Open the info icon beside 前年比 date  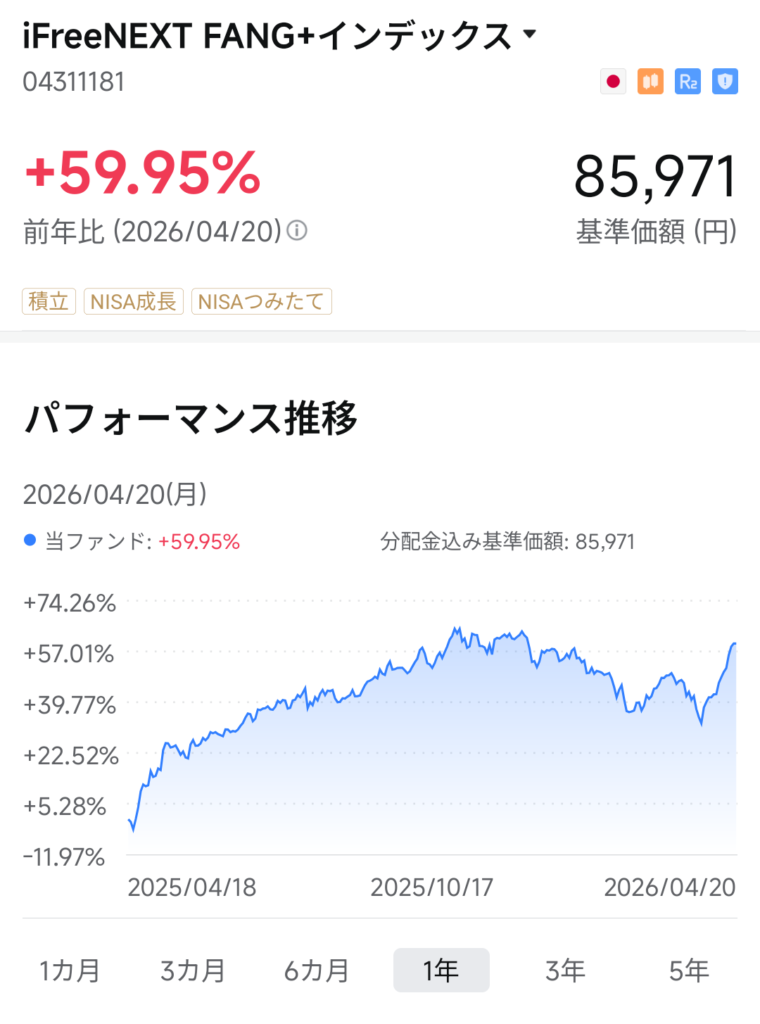pyautogui.click(x=297, y=231)
